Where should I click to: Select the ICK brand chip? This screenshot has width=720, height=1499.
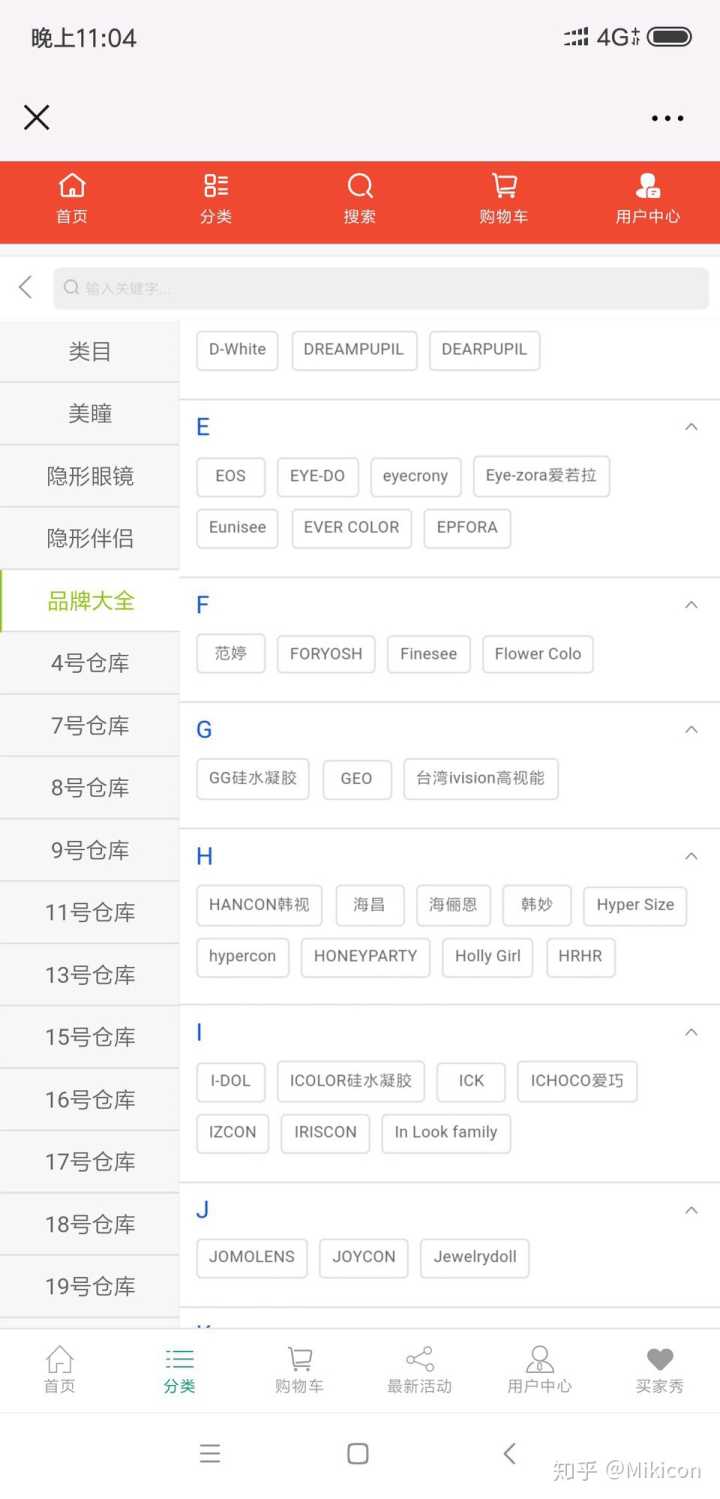pos(472,1081)
